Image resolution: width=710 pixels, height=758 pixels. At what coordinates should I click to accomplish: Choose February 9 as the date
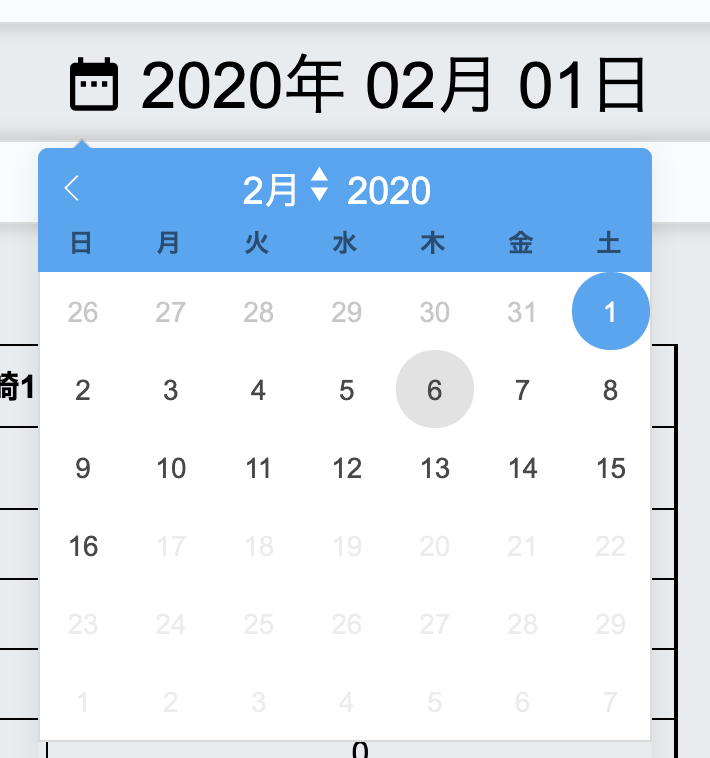[83, 468]
